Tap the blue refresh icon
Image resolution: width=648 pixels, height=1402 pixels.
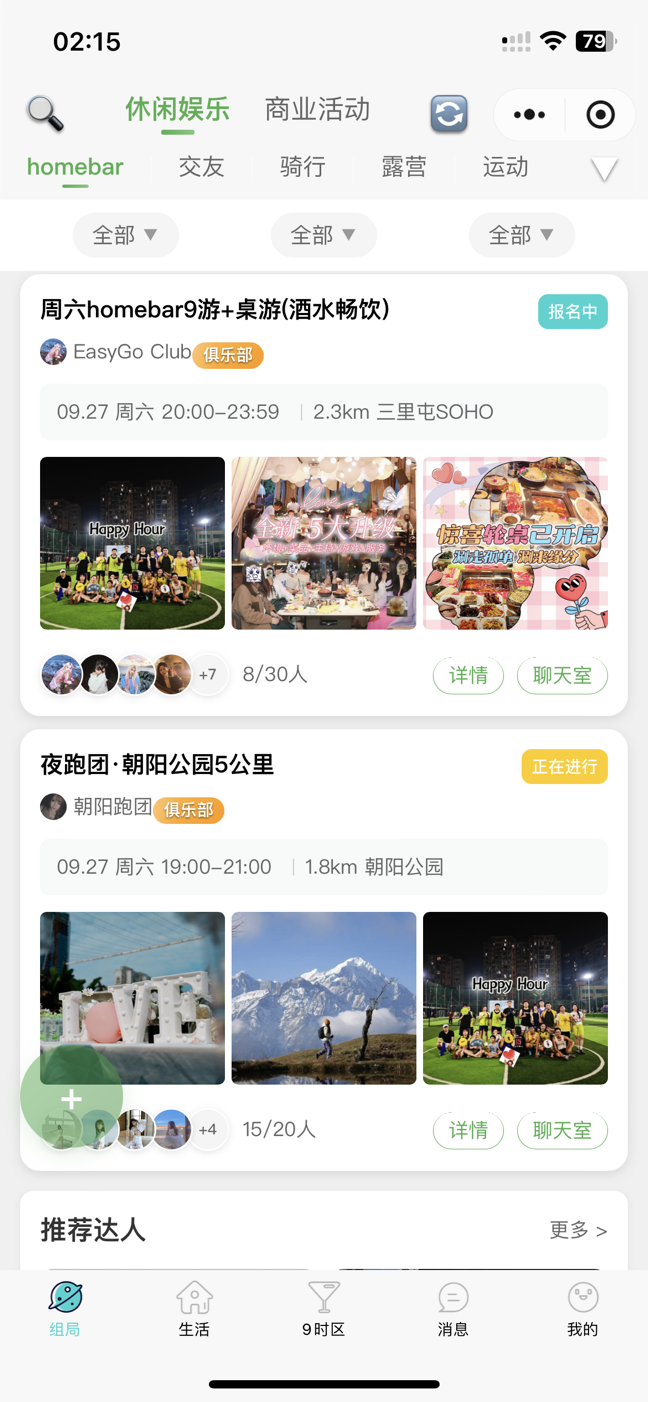pyautogui.click(x=449, y=114)
